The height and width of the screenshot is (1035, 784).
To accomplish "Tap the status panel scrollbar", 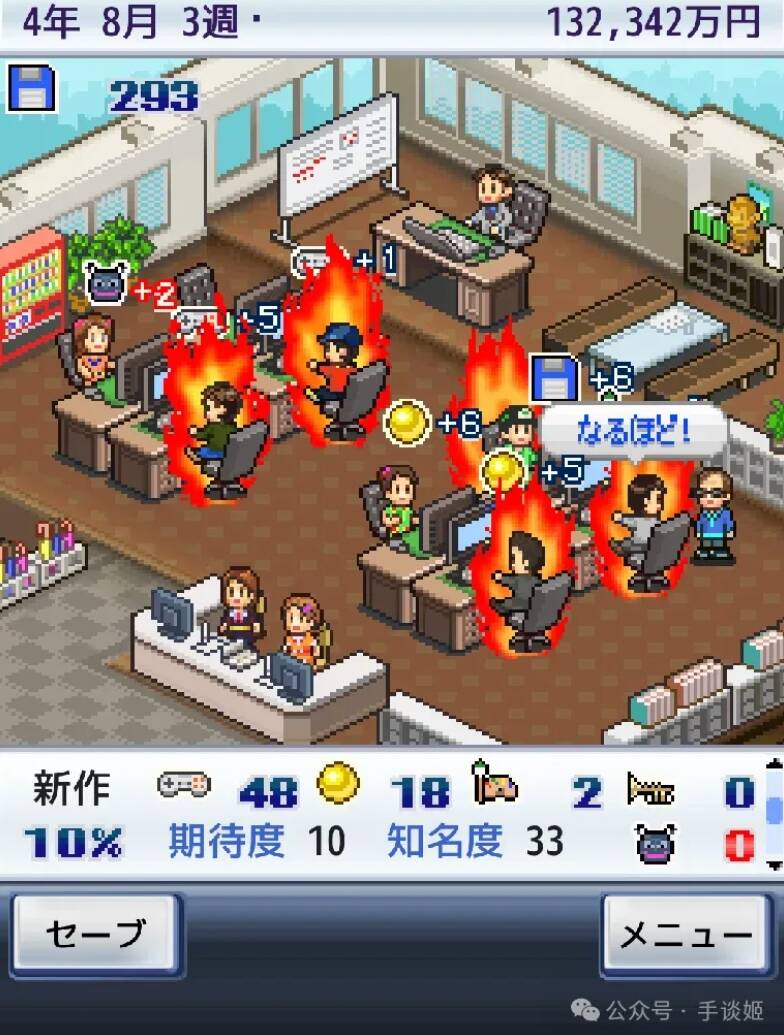I will [x=772, y=812].
